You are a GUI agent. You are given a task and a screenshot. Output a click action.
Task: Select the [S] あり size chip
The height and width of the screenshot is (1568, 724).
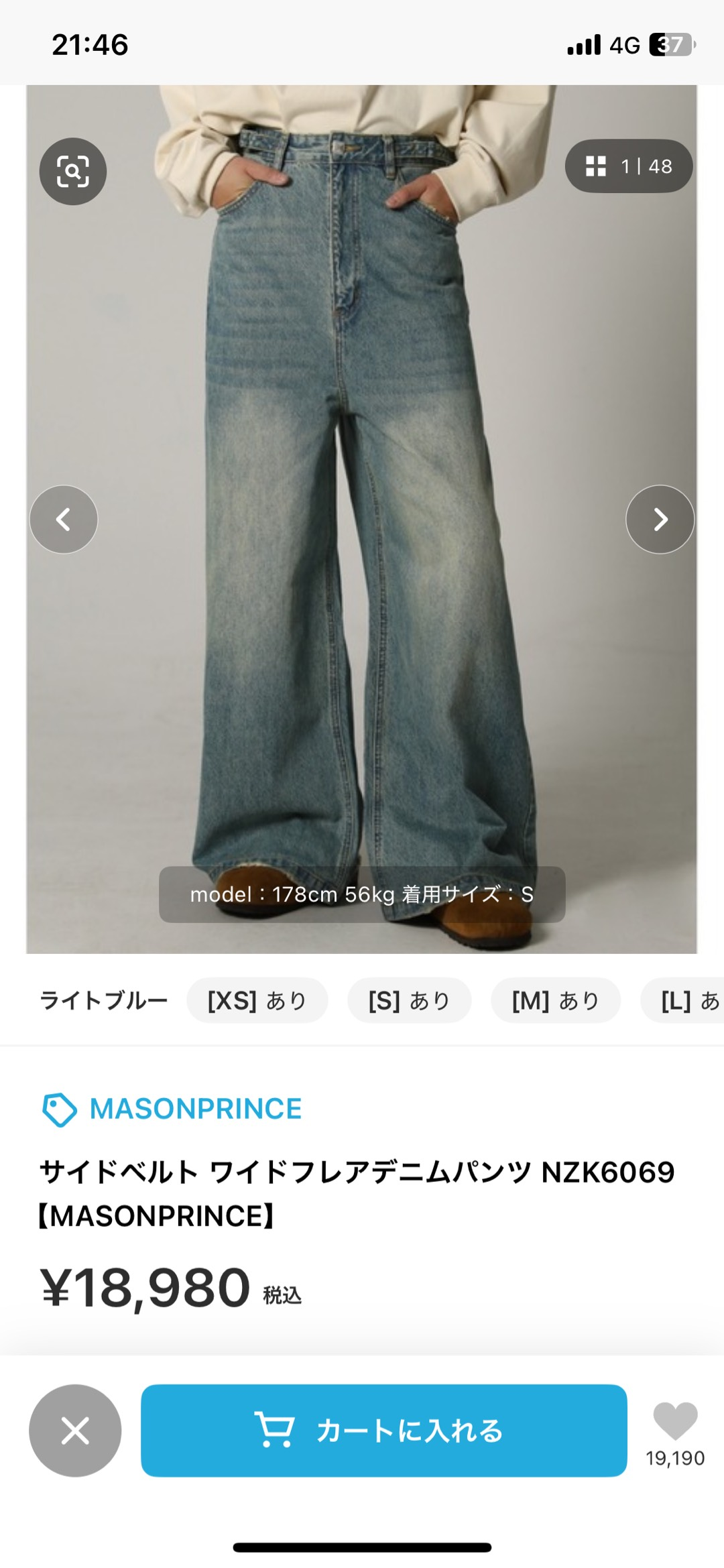409,1000
